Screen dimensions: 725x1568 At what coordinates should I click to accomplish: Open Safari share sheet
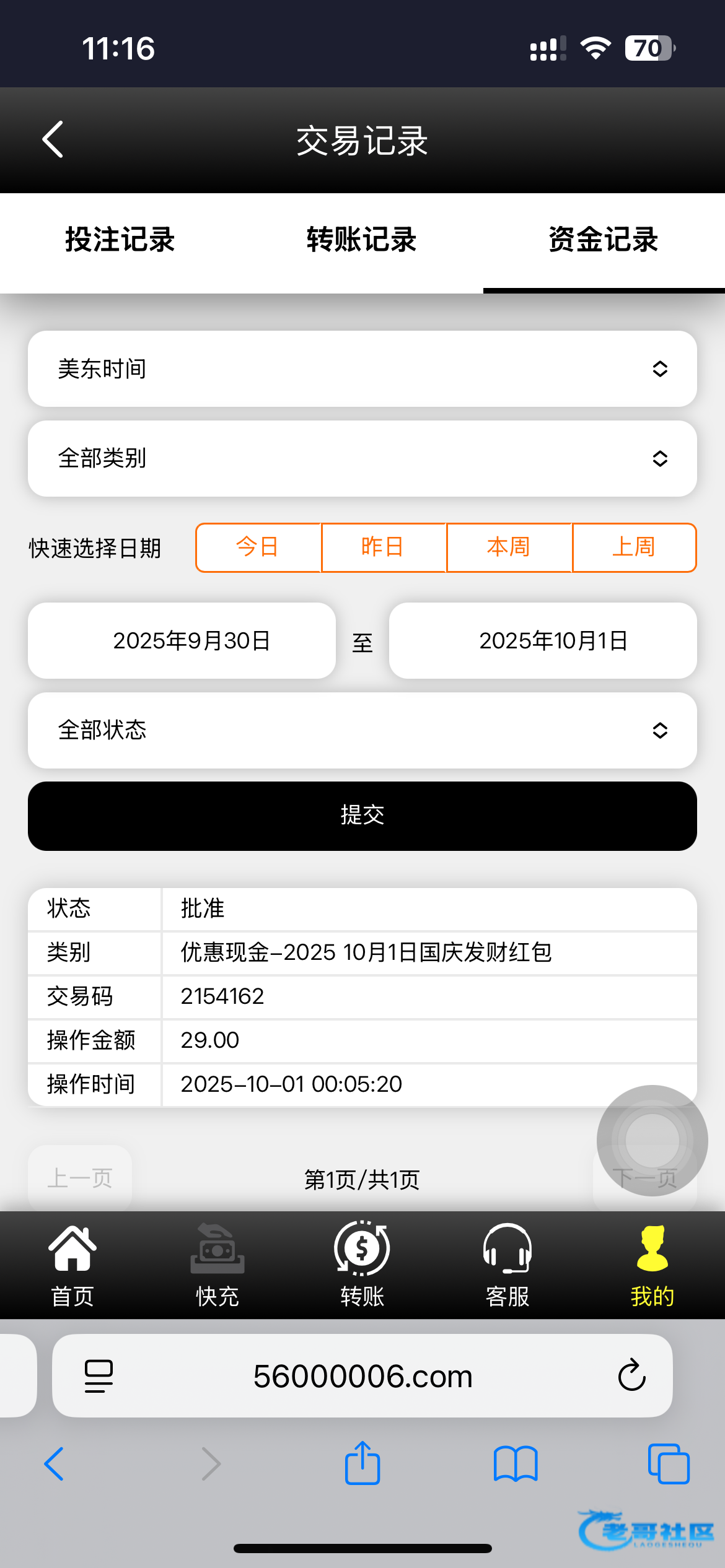[x=362, y=1463]
